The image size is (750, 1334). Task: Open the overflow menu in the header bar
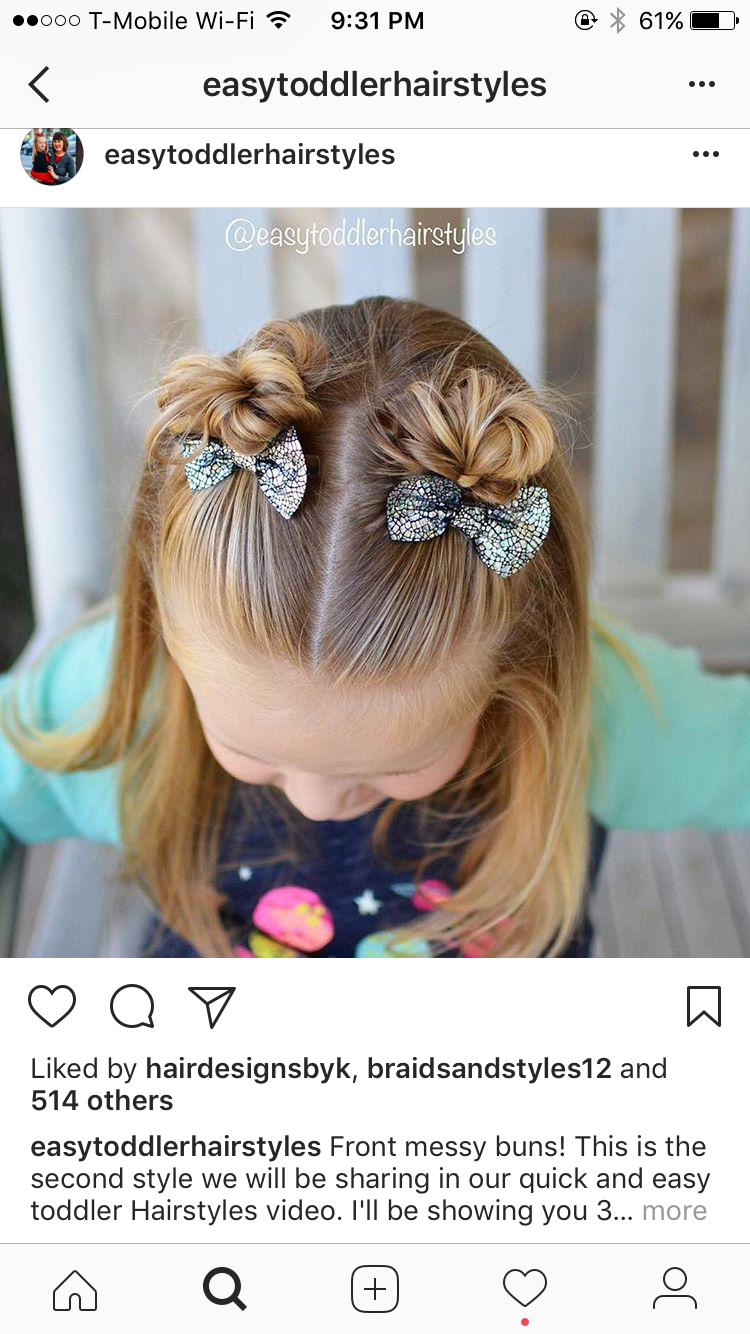point(702,85)
